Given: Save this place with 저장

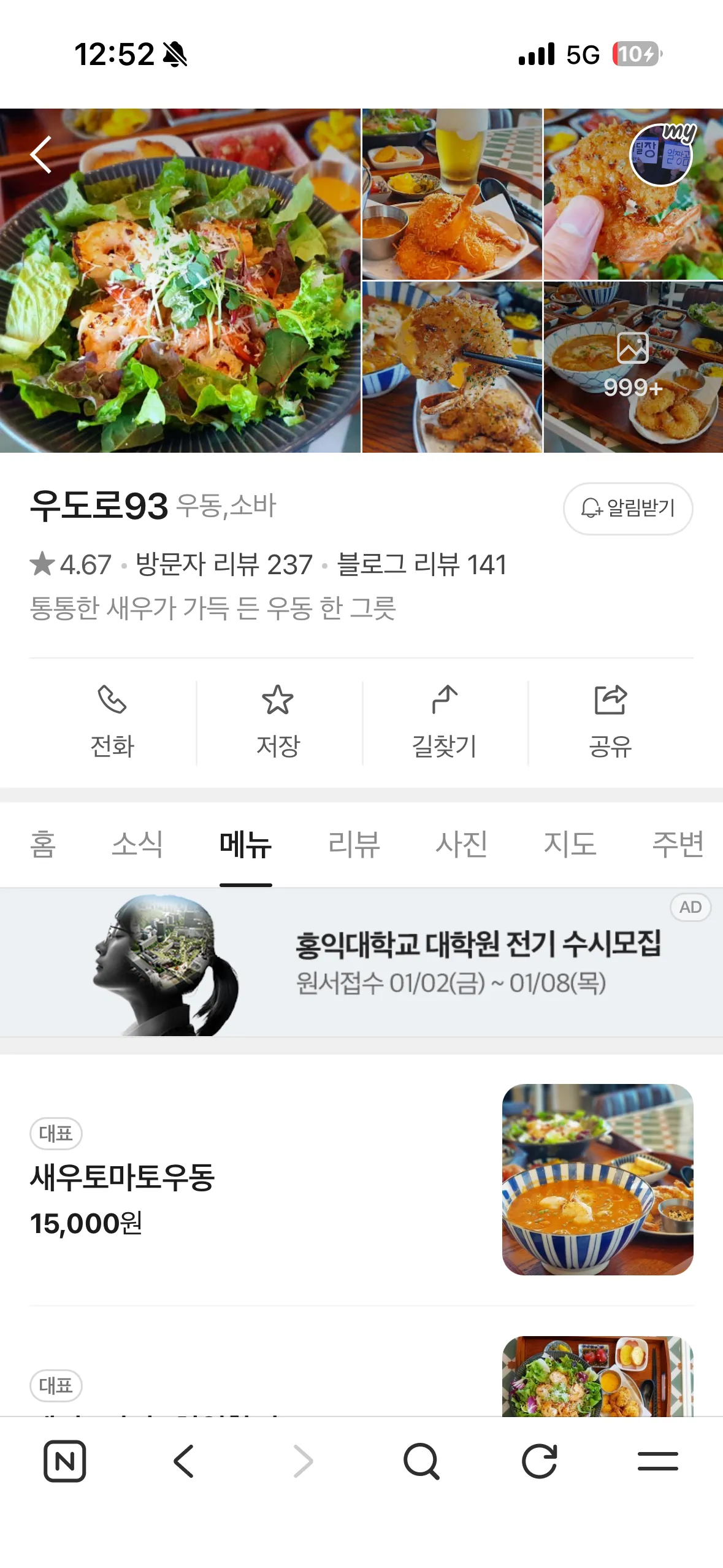Looking at the screenshot, I should tap(278, 723).
